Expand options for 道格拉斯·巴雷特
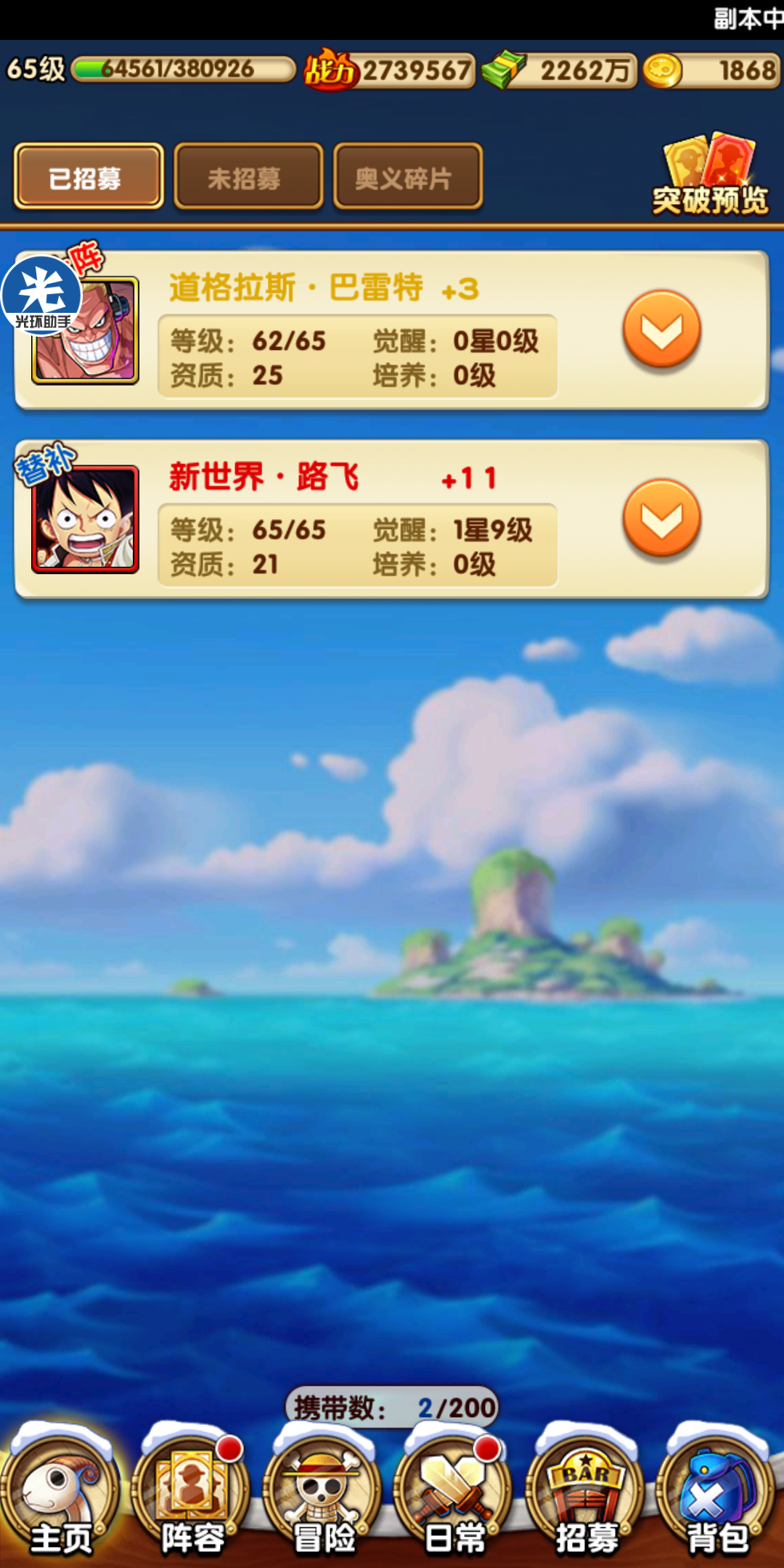This screenshot has width=784, height=1568. click(x=661, y=330)
